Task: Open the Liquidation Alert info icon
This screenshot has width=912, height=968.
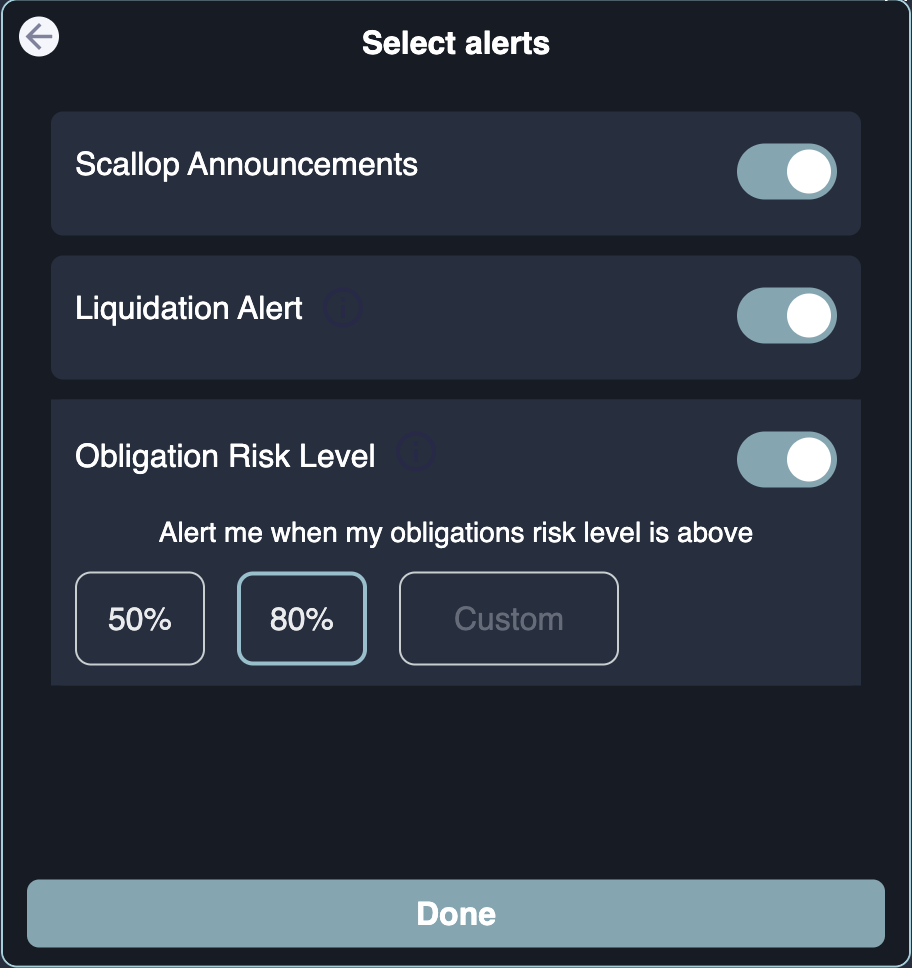Action: click(343, 309)
